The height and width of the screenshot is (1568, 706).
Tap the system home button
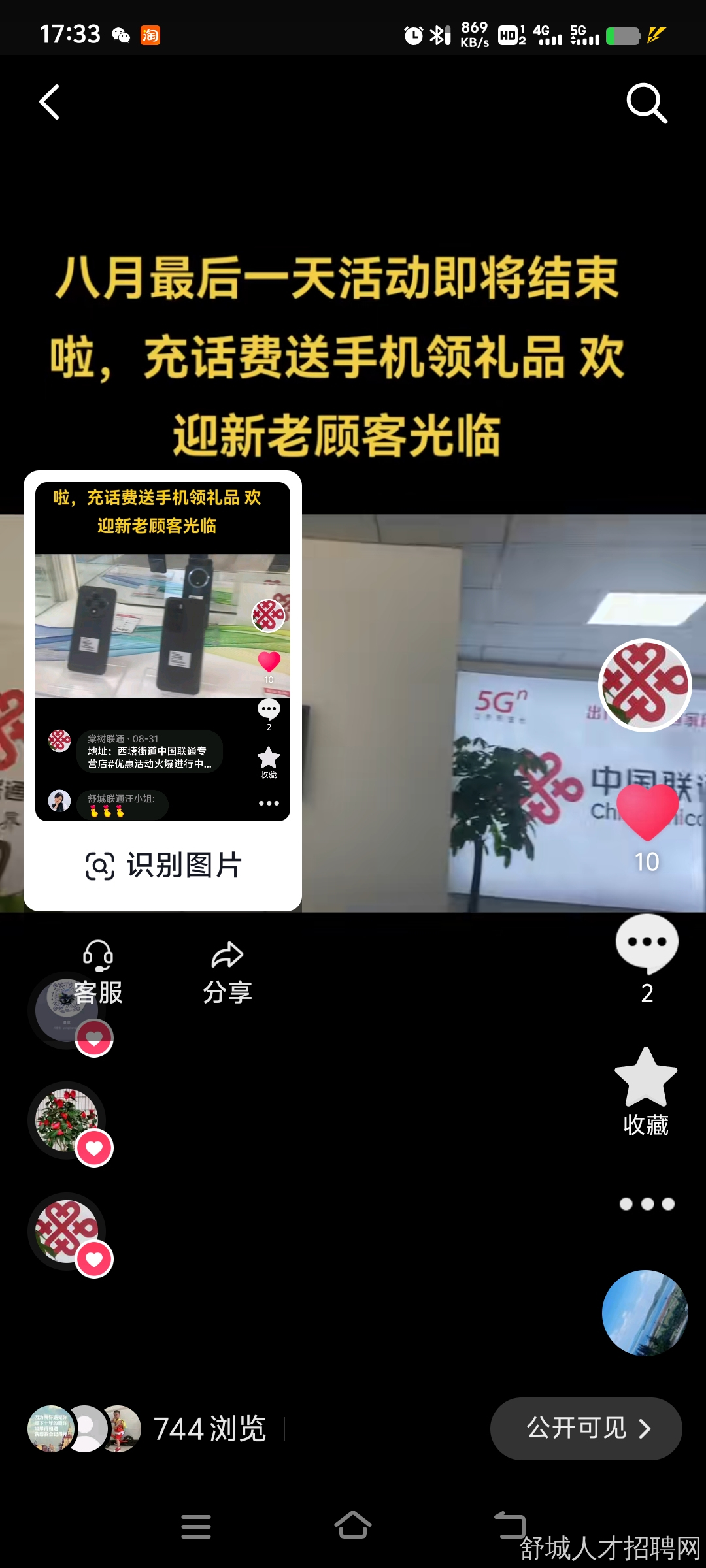(x=353, y=1526)
